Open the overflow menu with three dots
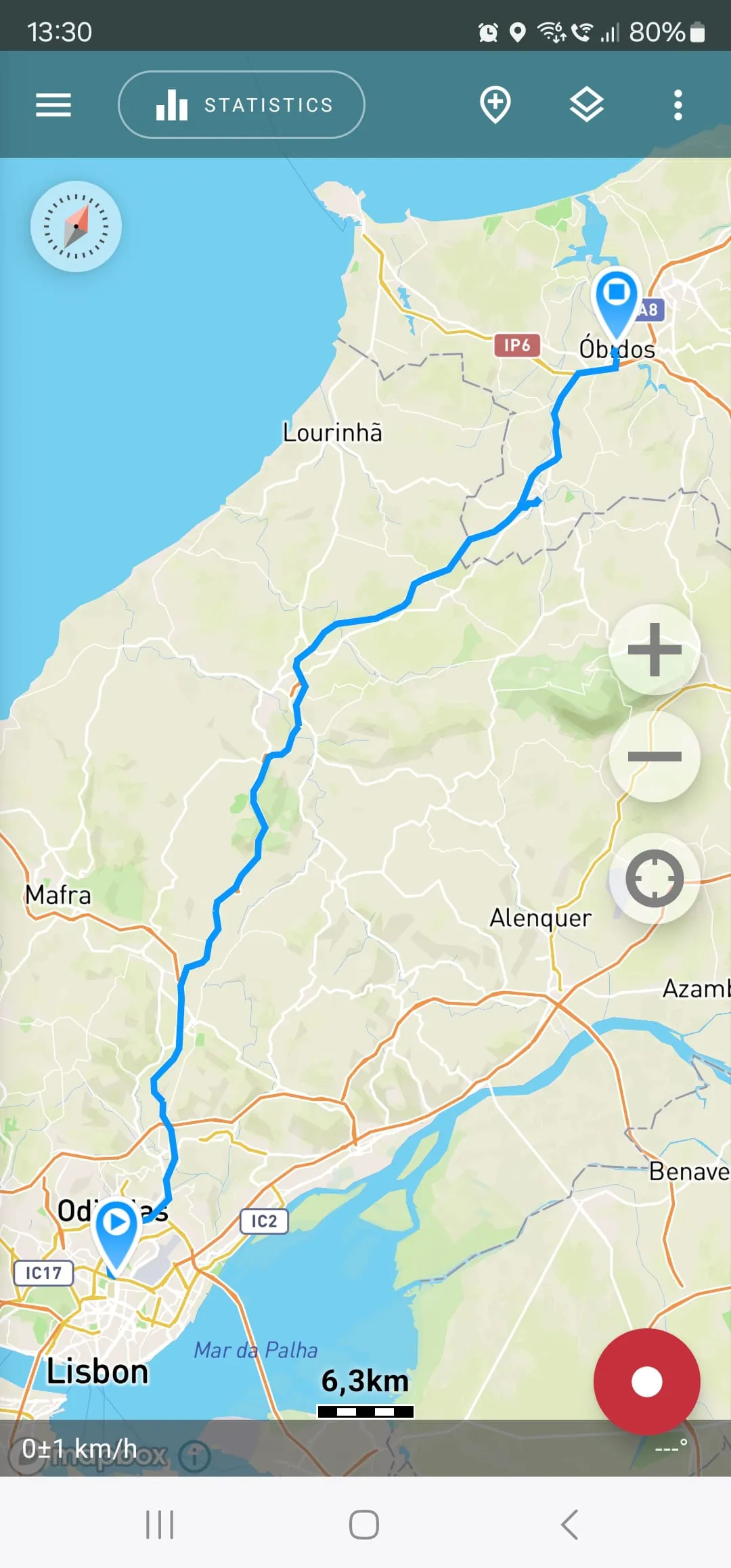This screenshot has width=731, height=1568. click(x=678, y=104)
